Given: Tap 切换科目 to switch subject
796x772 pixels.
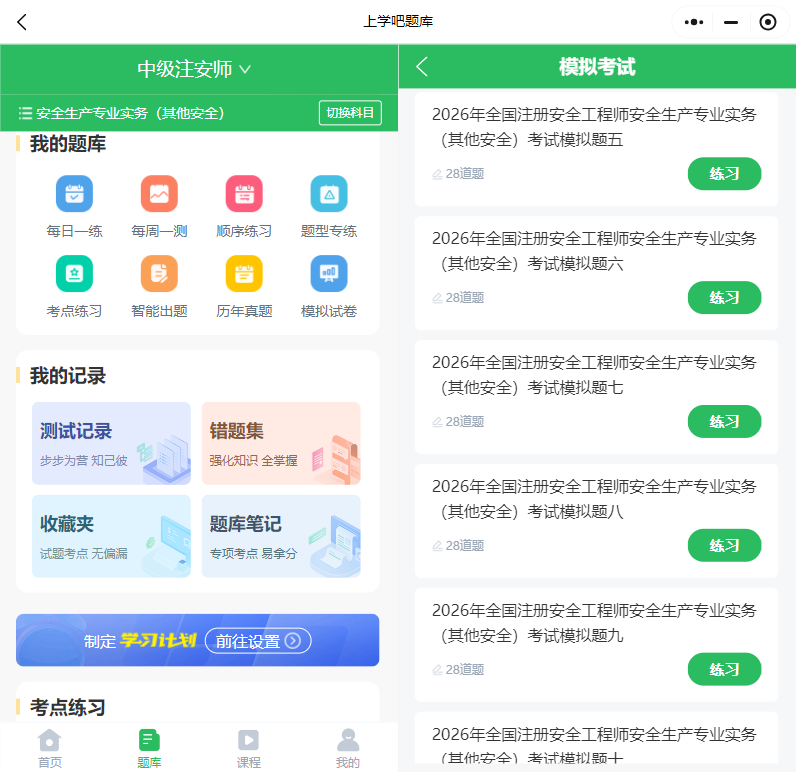Looking at the screenshot, I should 350,113.
